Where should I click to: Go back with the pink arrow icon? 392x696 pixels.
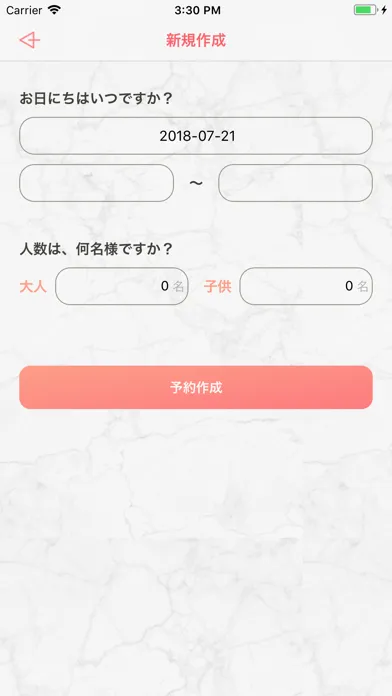click(30, 40)
